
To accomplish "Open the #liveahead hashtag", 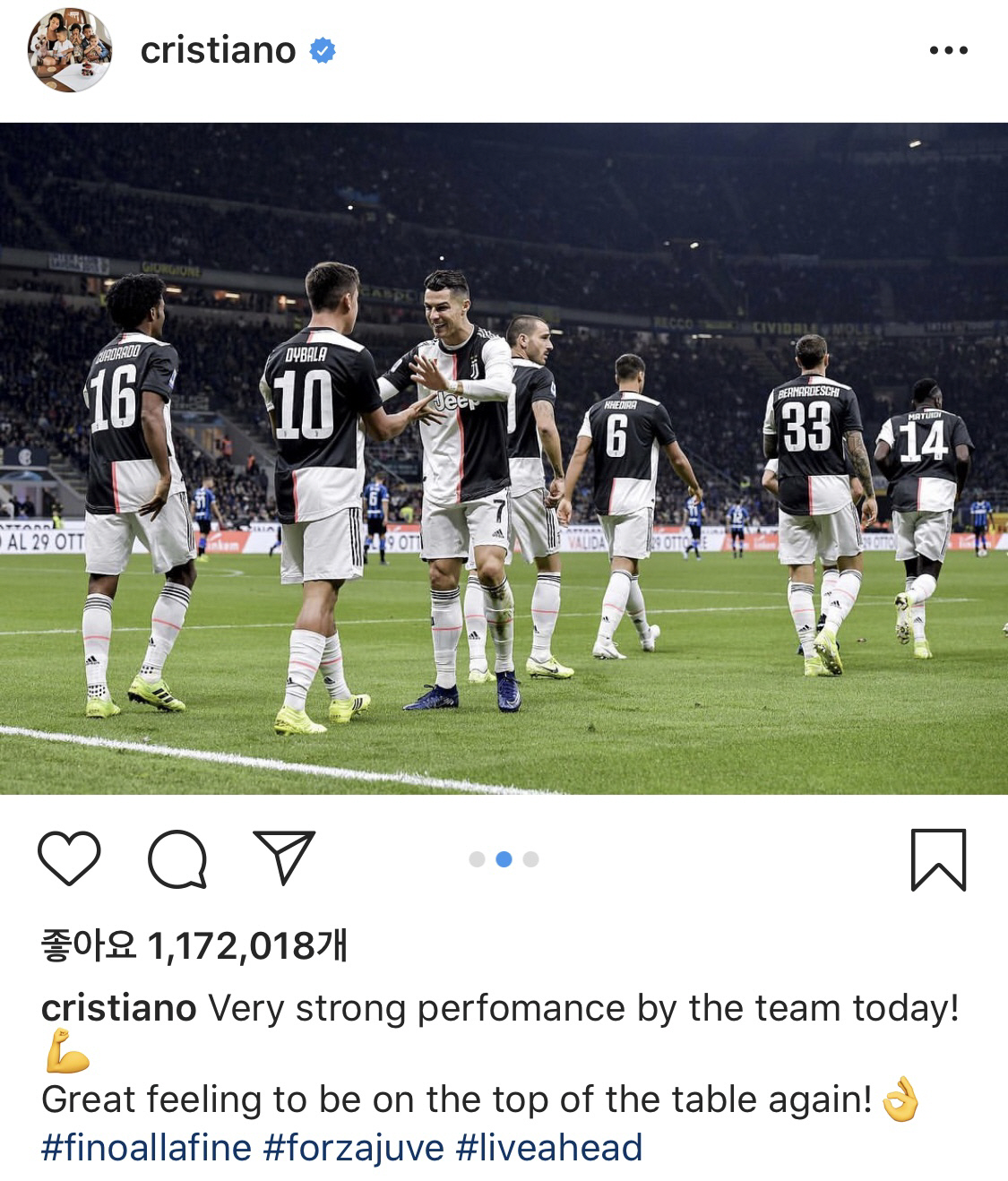I will click(548, 1147).
